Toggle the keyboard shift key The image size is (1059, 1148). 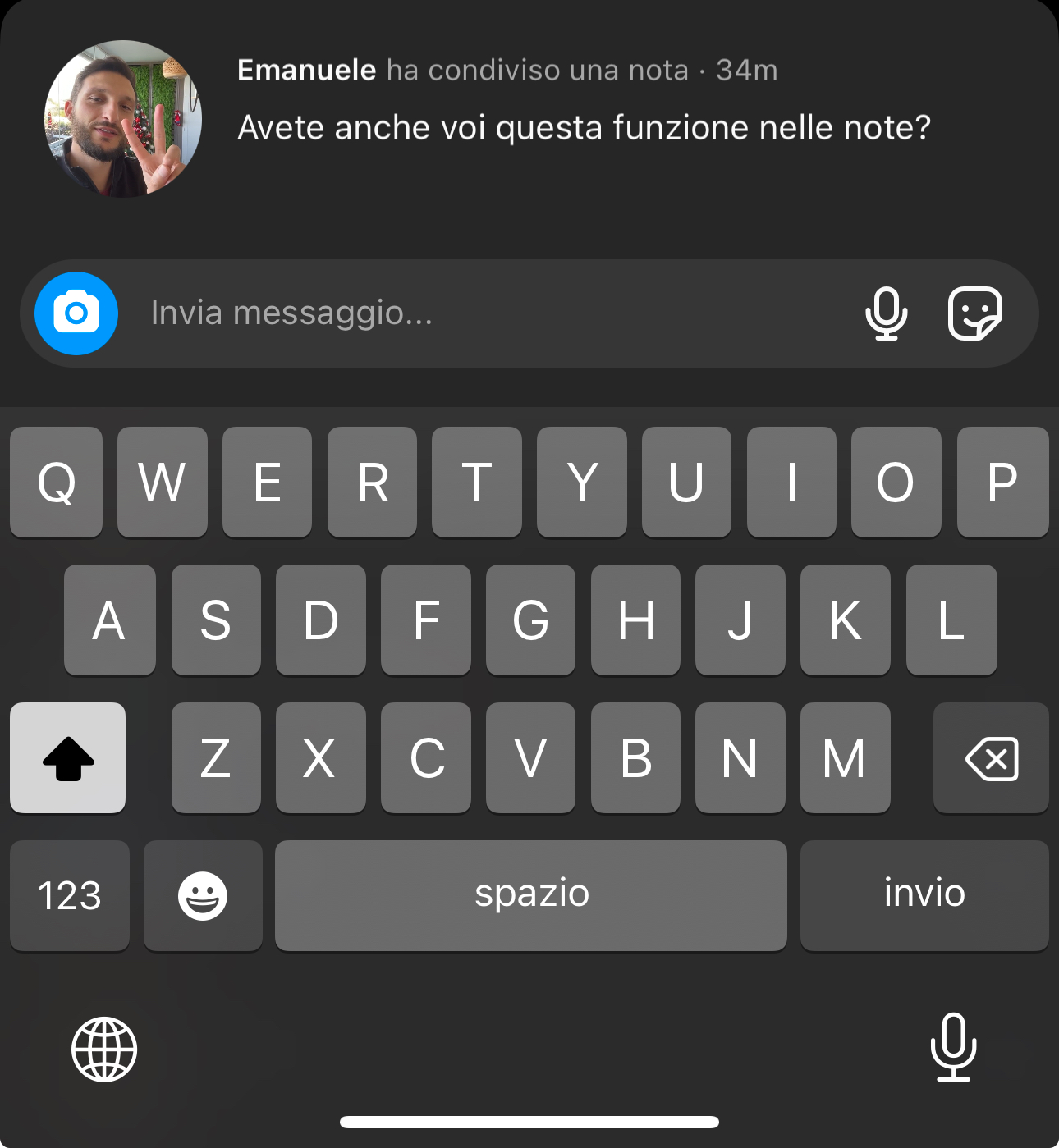[68, 757]
